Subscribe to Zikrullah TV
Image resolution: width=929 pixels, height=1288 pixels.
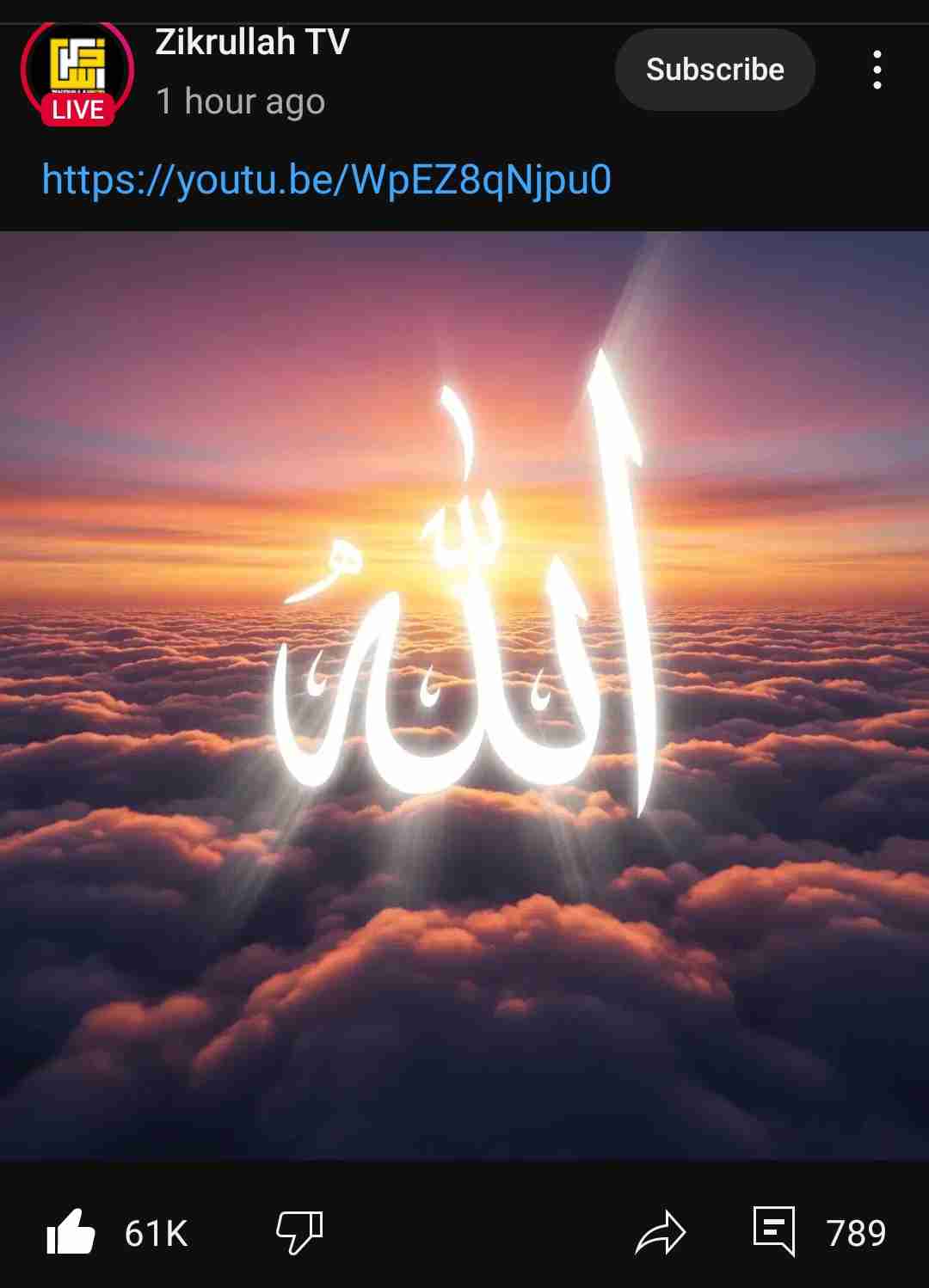(x=715, y=70)
